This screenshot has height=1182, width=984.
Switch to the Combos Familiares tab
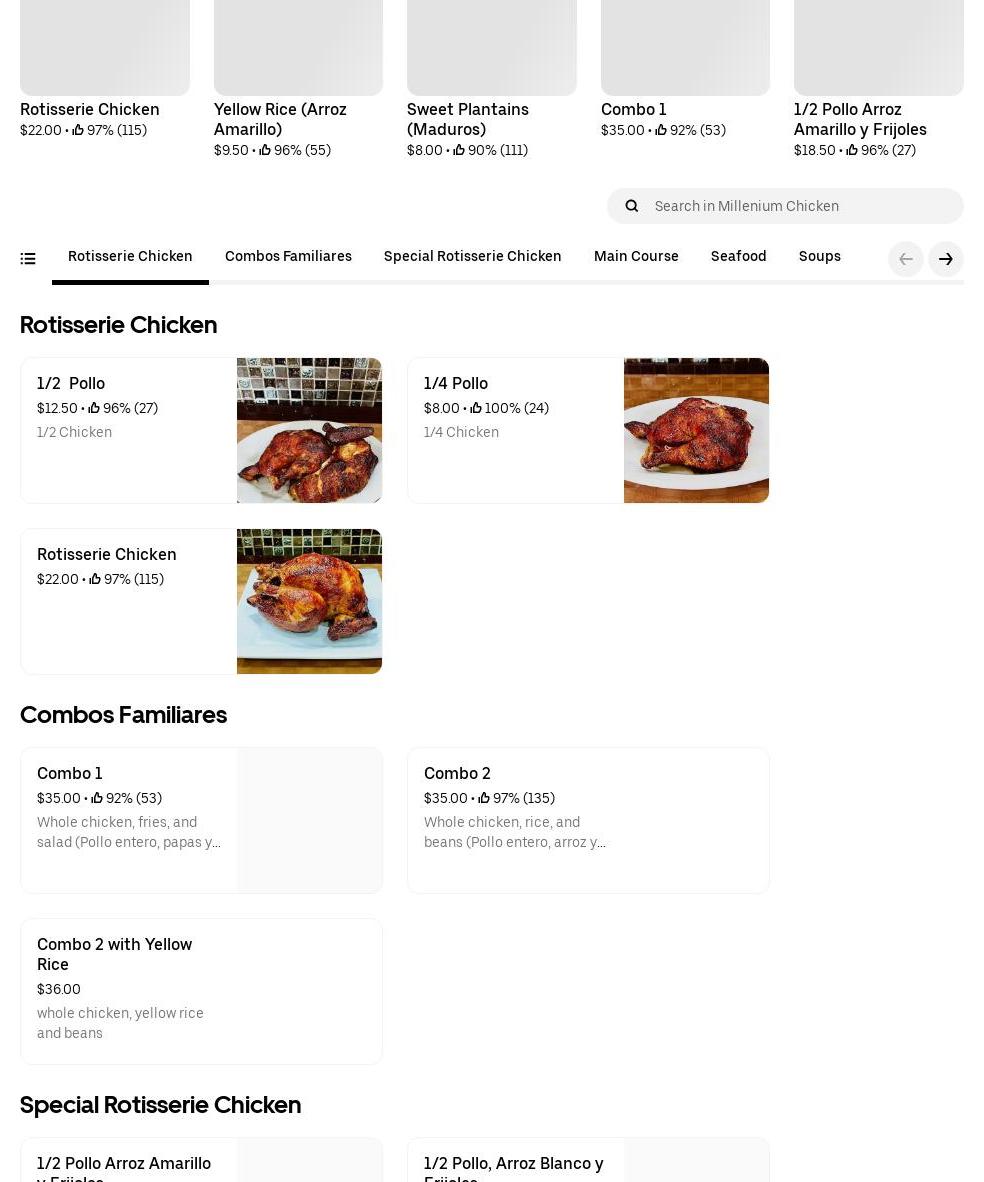(x=288, y=257)
